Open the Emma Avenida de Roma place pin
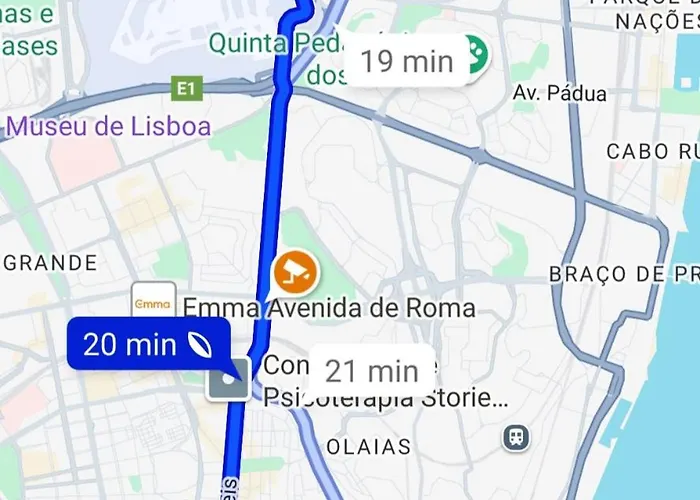The height and width of the screenshot is (500, 700). 154,301
